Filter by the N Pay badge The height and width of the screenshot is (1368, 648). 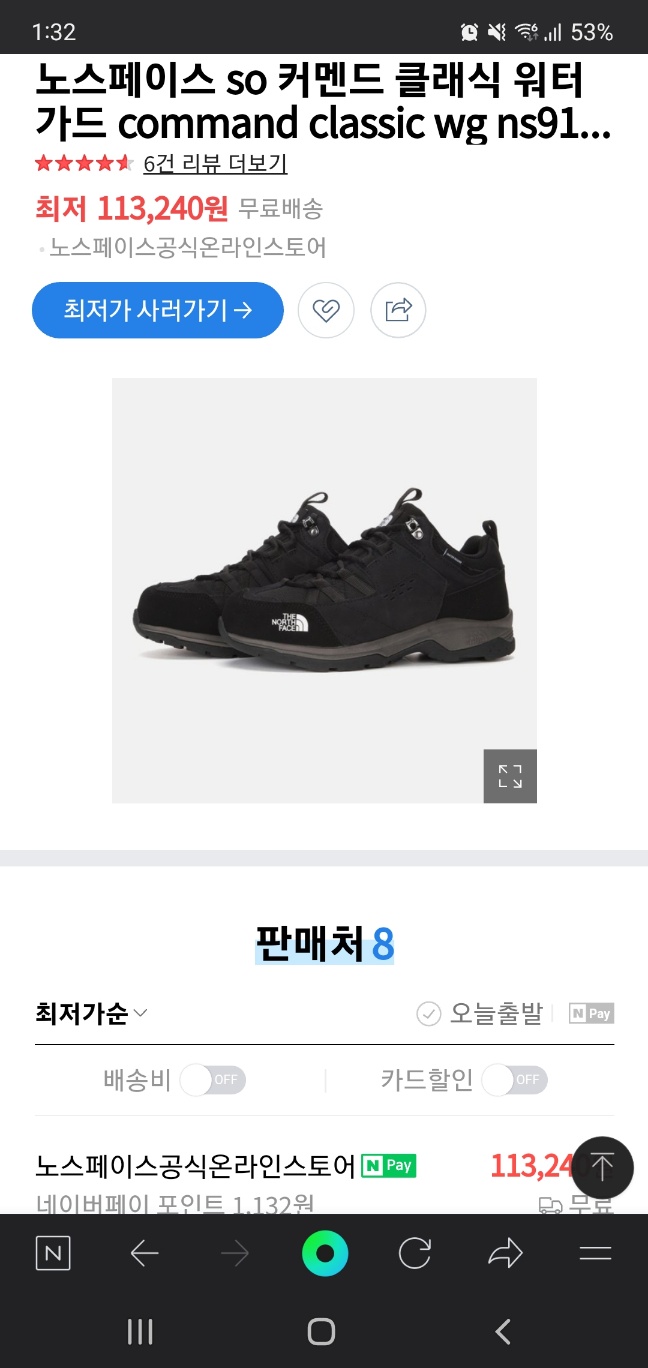click(591, 1014)
